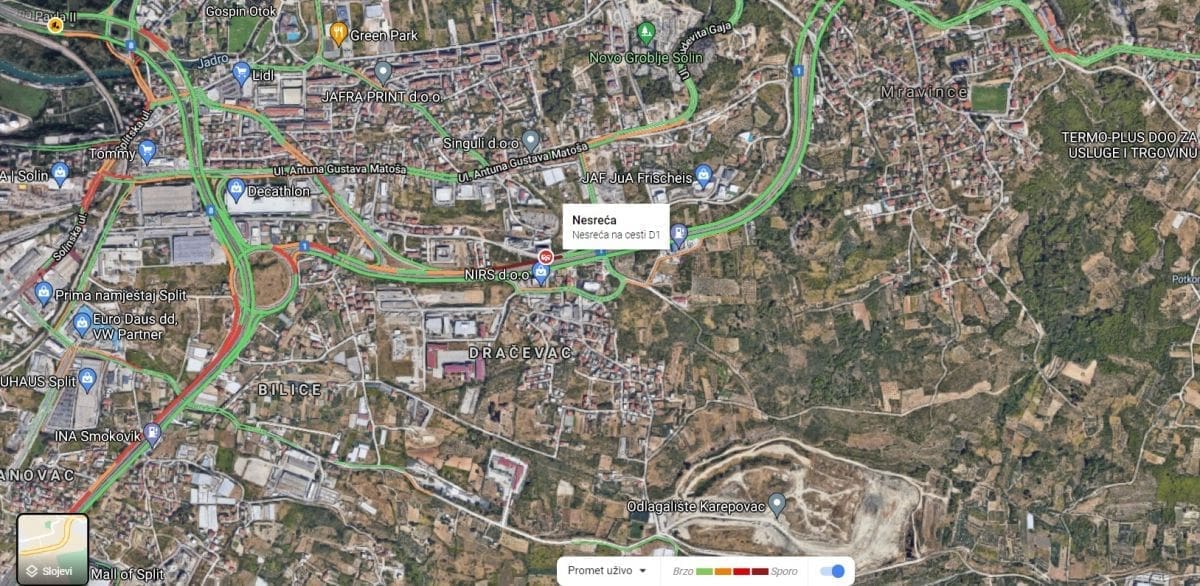Select the INA Smokovik gas station pin
This screenshot has width=1200, height=586.
pos(152,433)
